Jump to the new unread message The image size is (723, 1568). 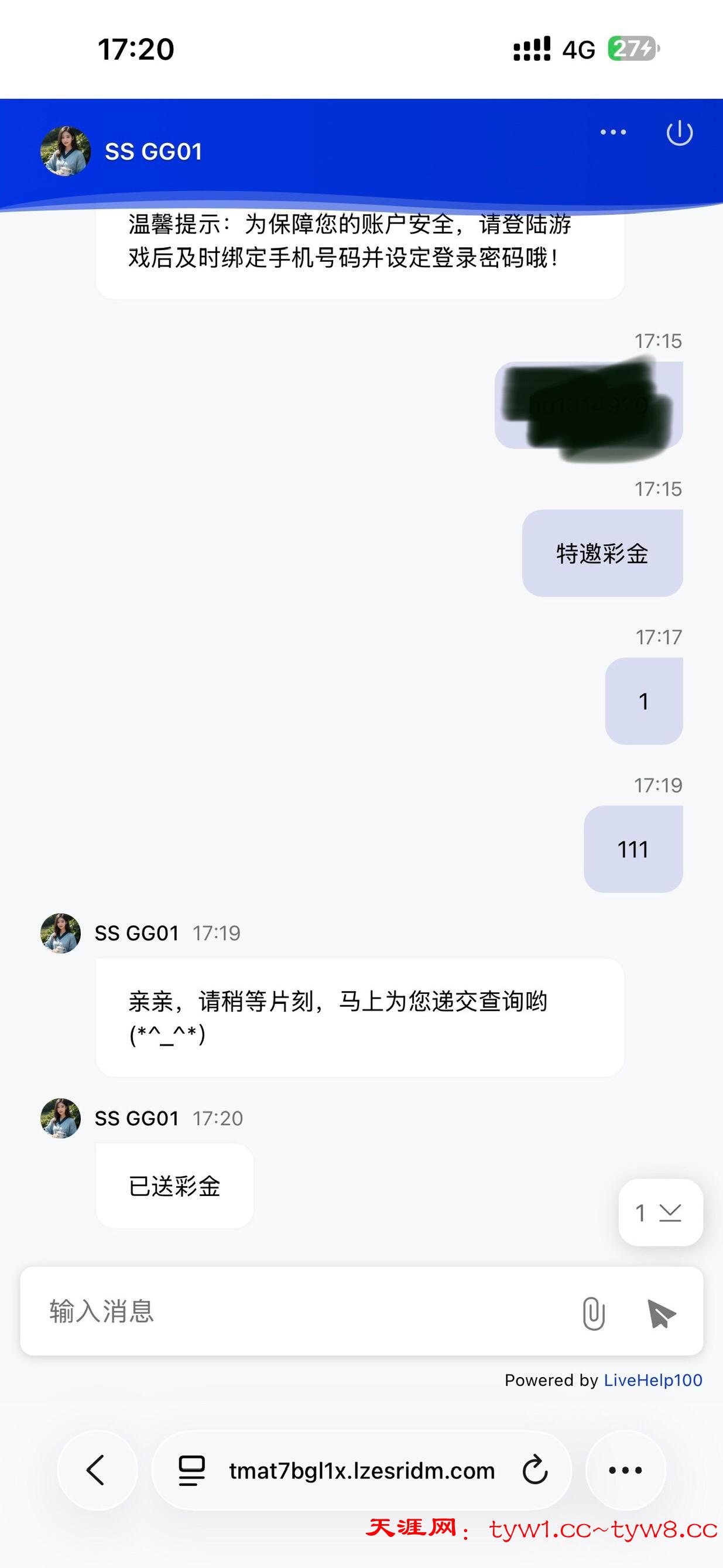[660, 1212]
